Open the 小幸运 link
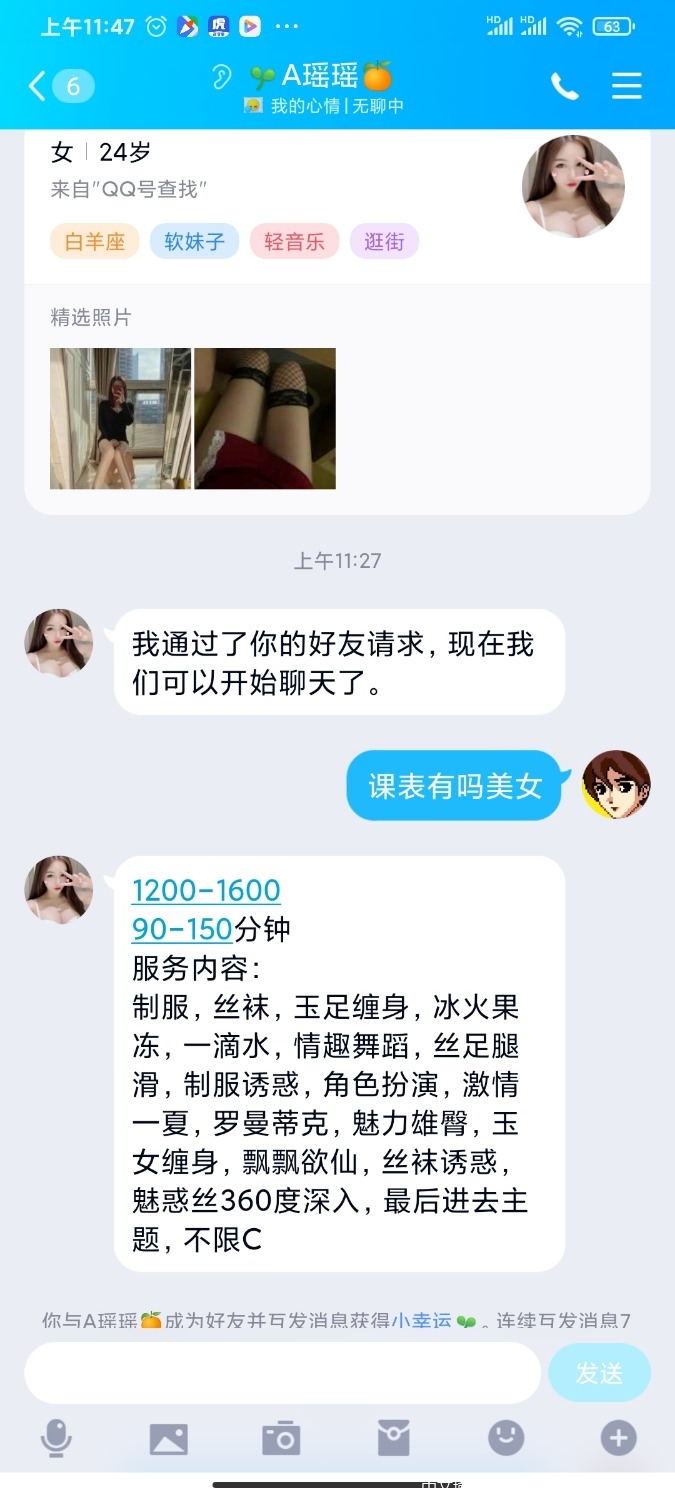 [421, 1321]
